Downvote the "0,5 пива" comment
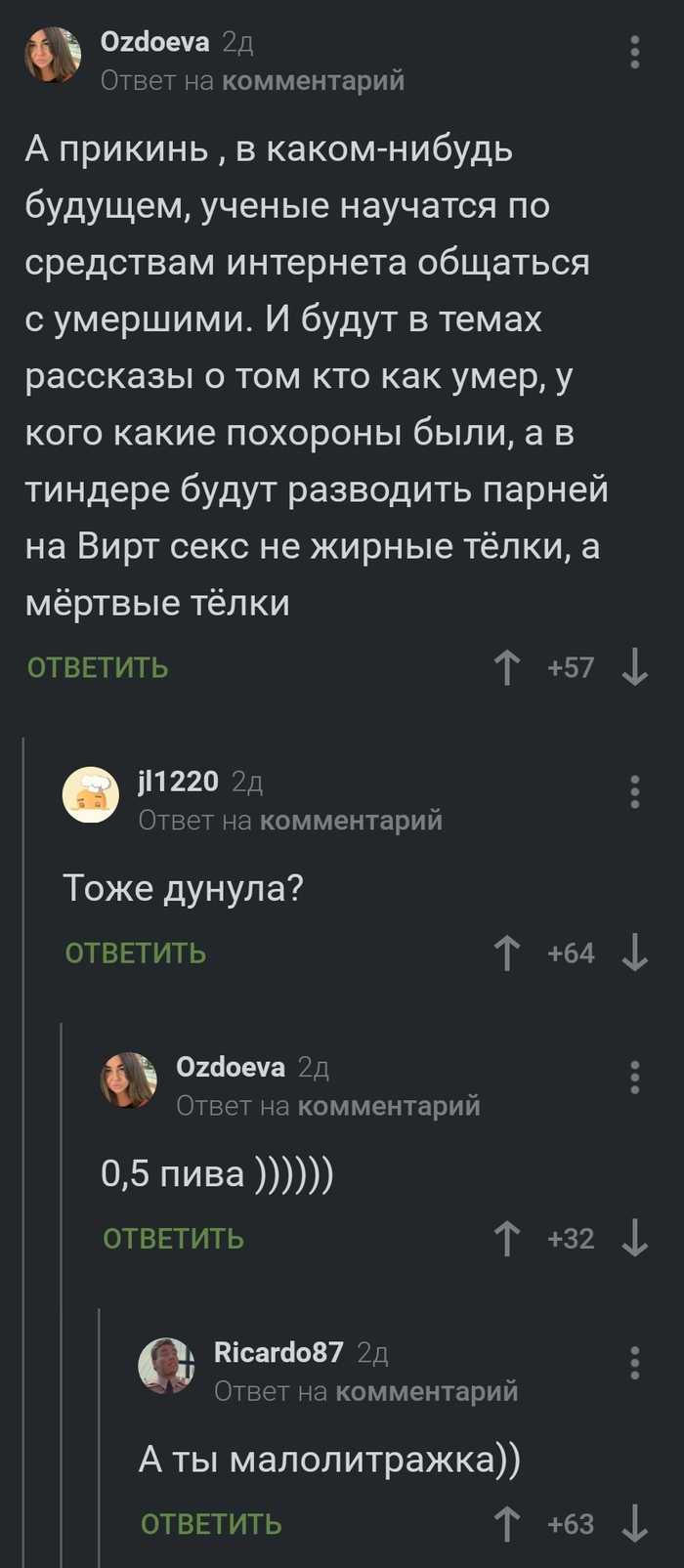This screenshot has width=684, height=1568. [x=635, y=1238]
